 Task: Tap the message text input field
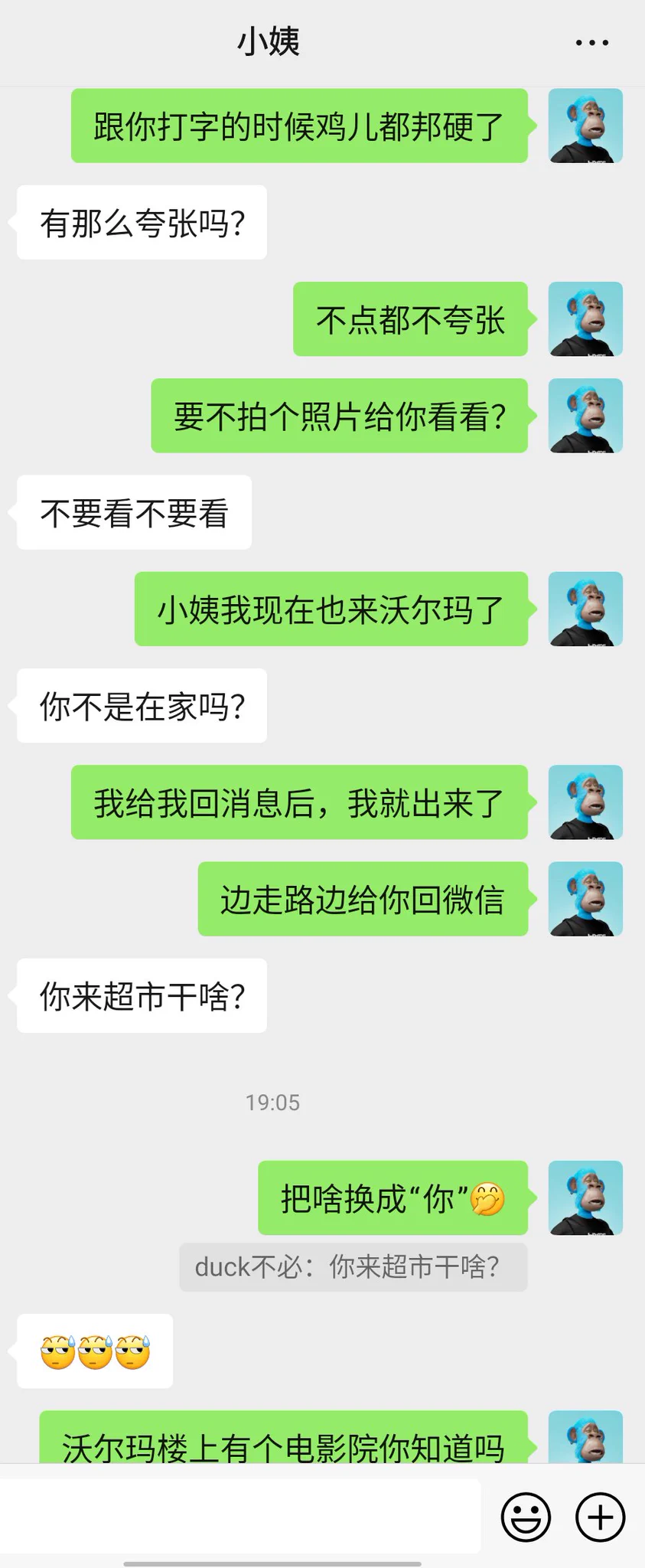240,1517
